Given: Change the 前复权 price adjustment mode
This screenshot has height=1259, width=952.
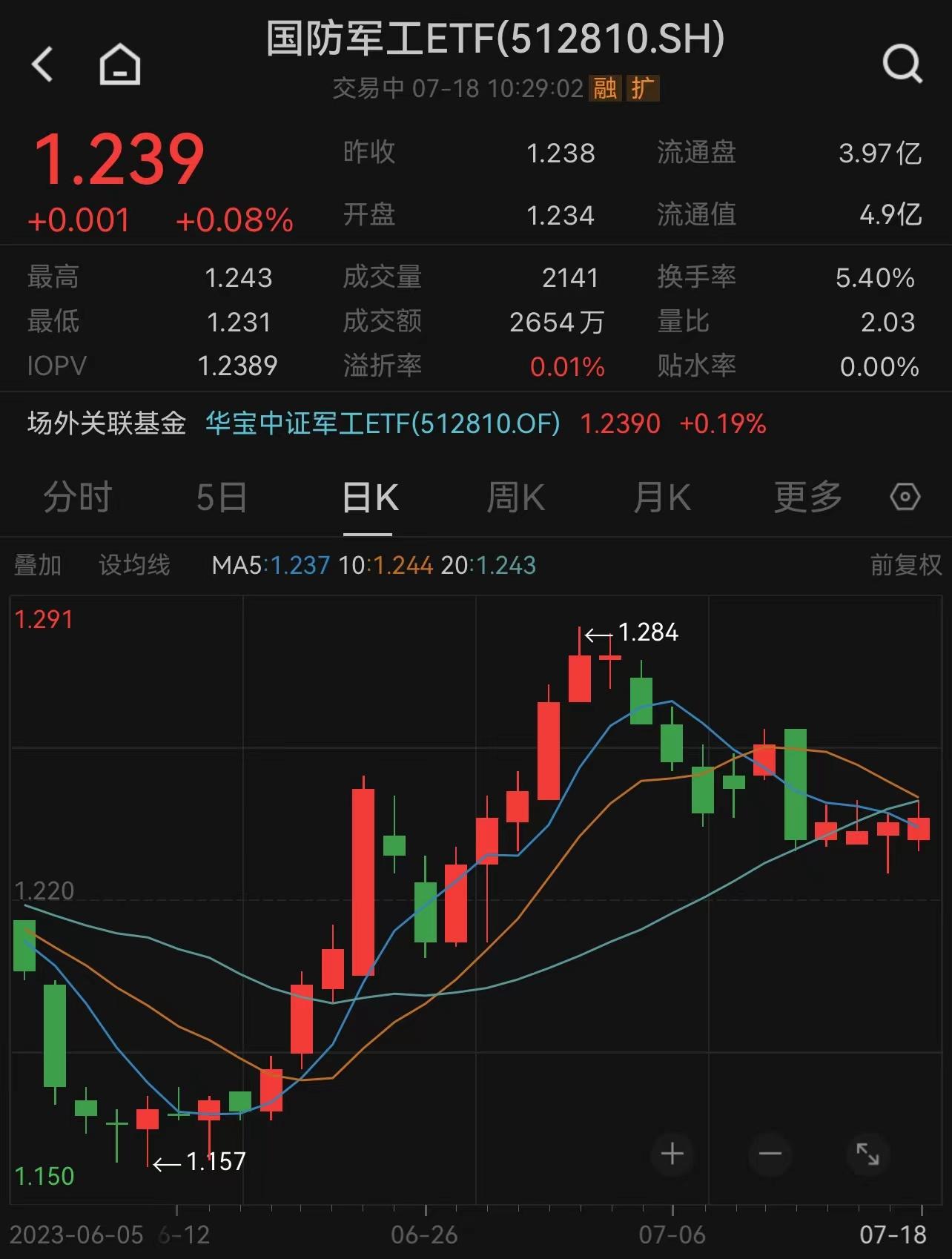Looking at the screenshot, I should [x=905, y=565].
